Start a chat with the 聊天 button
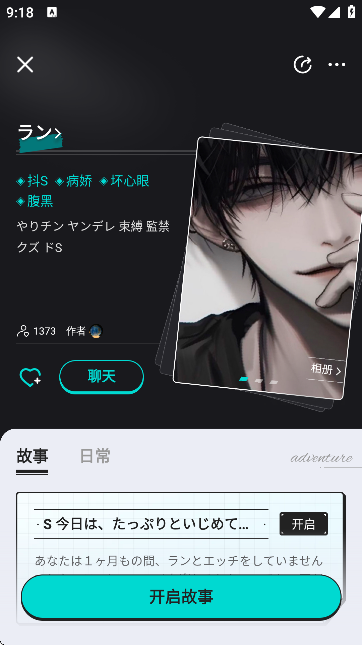Viewport: 362px width, 645px height. tap(102, 377)
